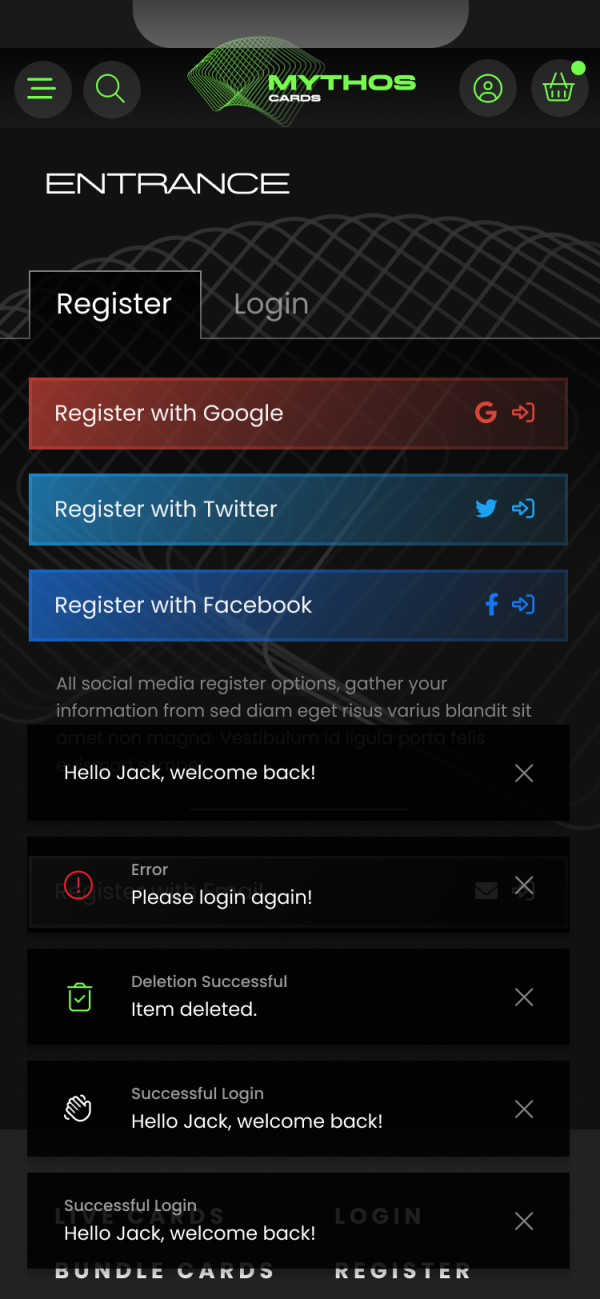The width and height of the screenshot is (600, 1299).
Task: Close the Deletion Successful toast
Action: click(x=524, y=997)
